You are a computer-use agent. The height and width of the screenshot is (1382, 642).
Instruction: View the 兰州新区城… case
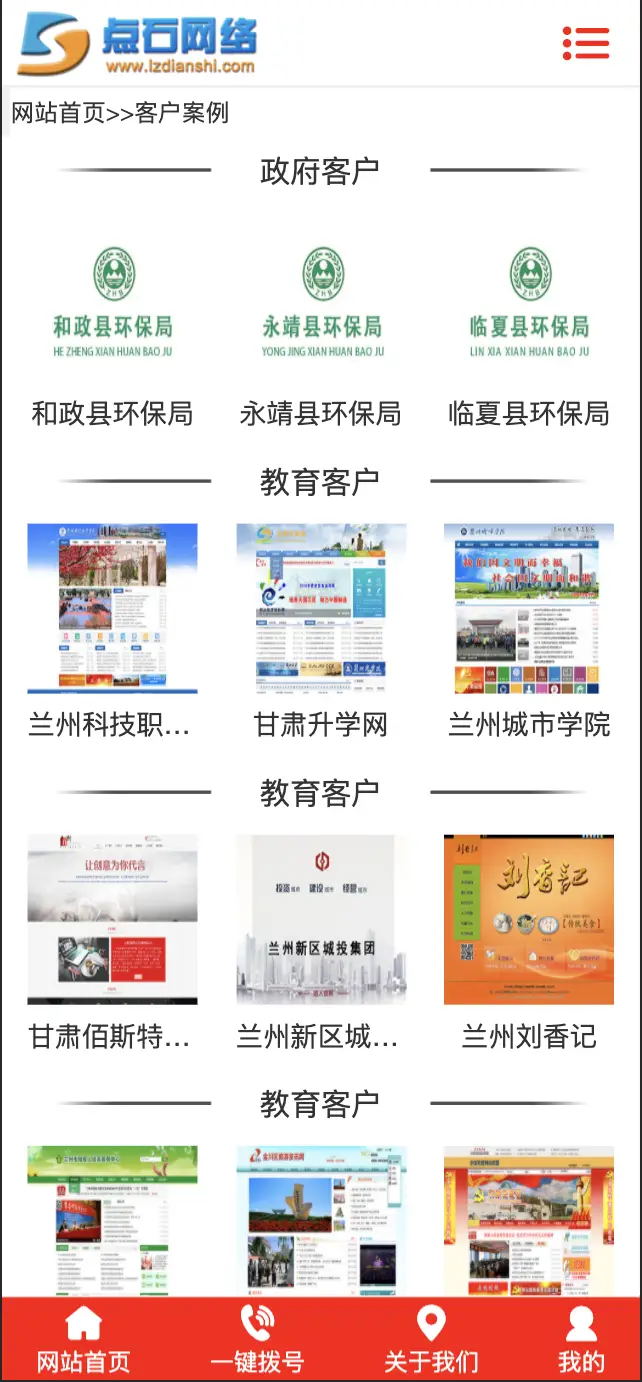(321, 920)
